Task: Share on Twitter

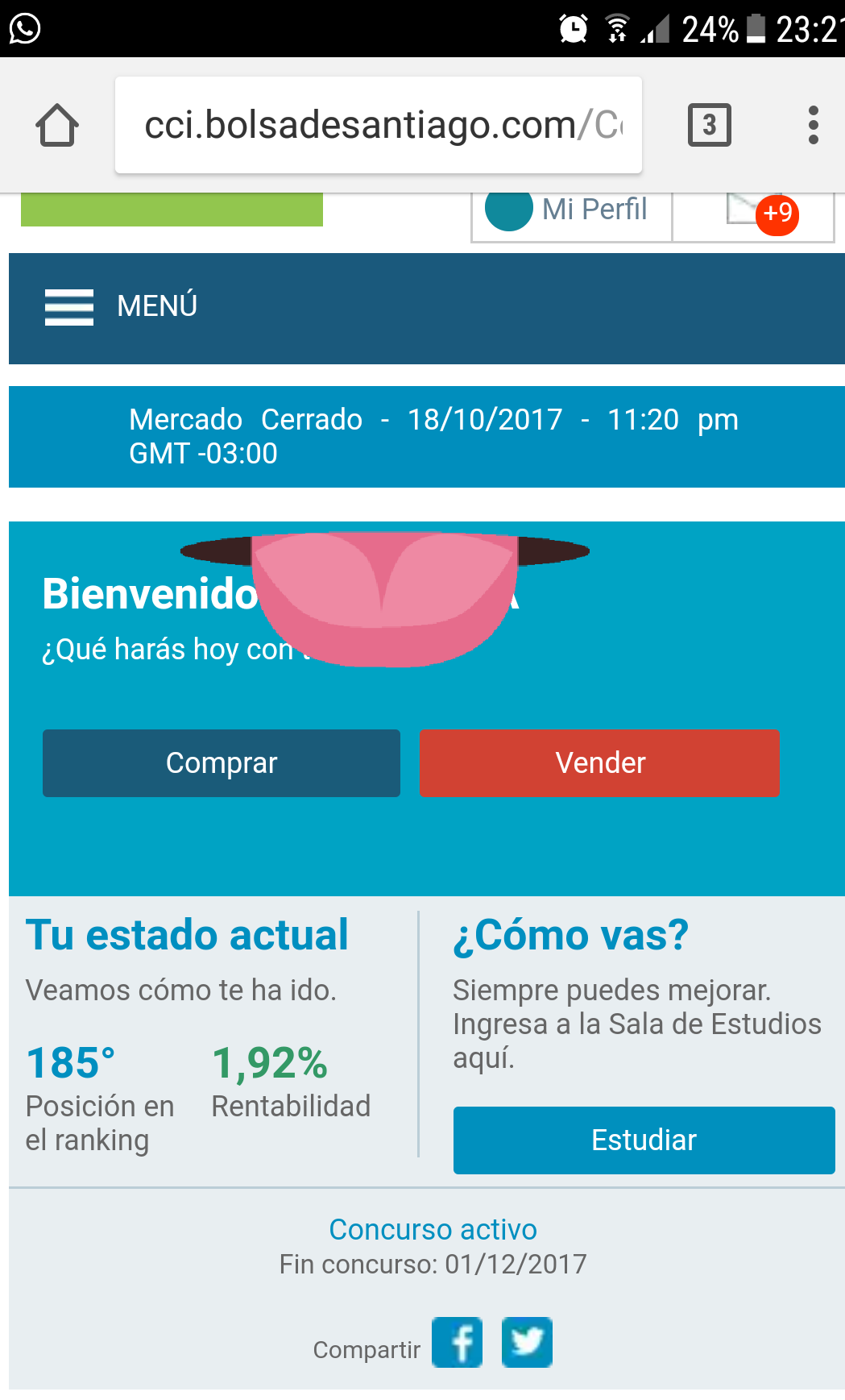Action: pyautogui.click(x=527, y=1343)
